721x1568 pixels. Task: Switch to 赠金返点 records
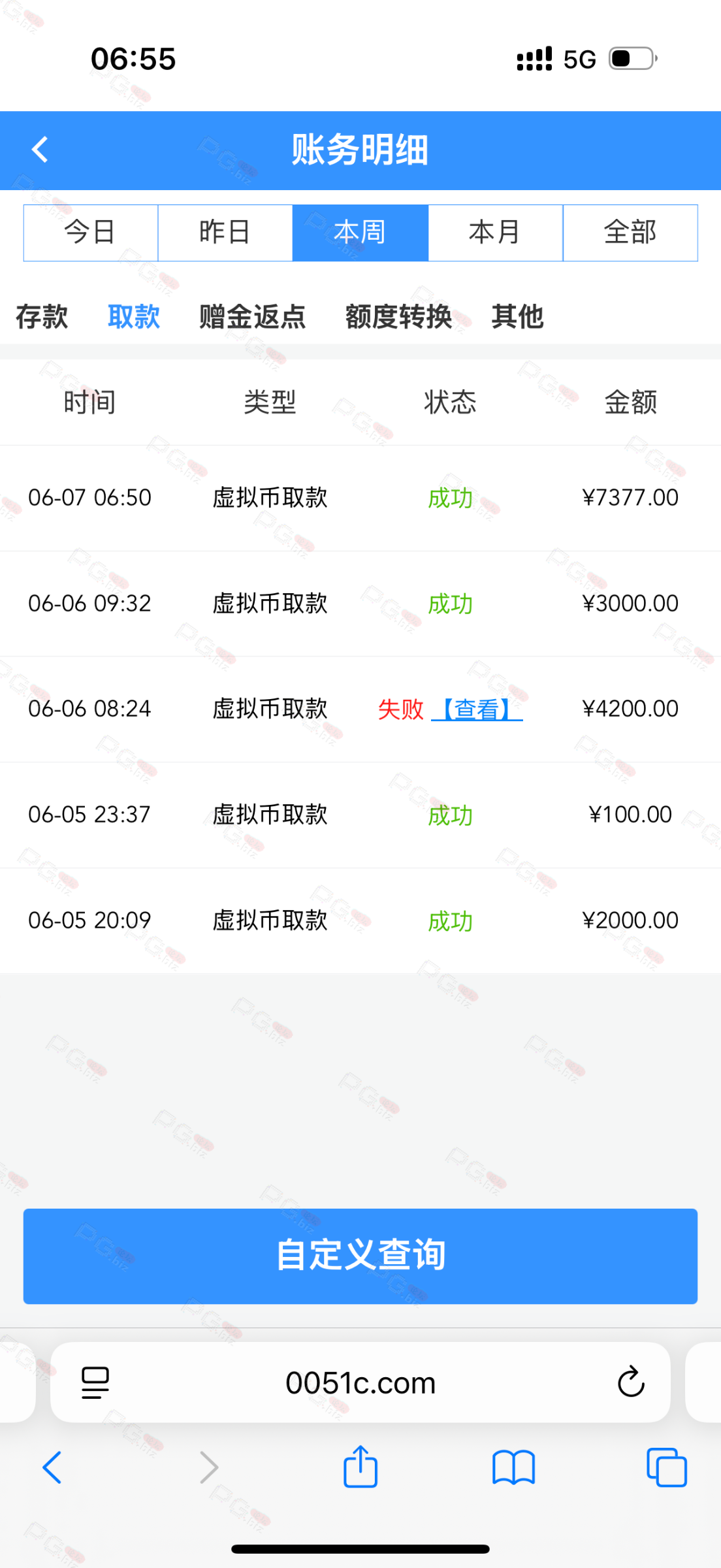[252, 317]
